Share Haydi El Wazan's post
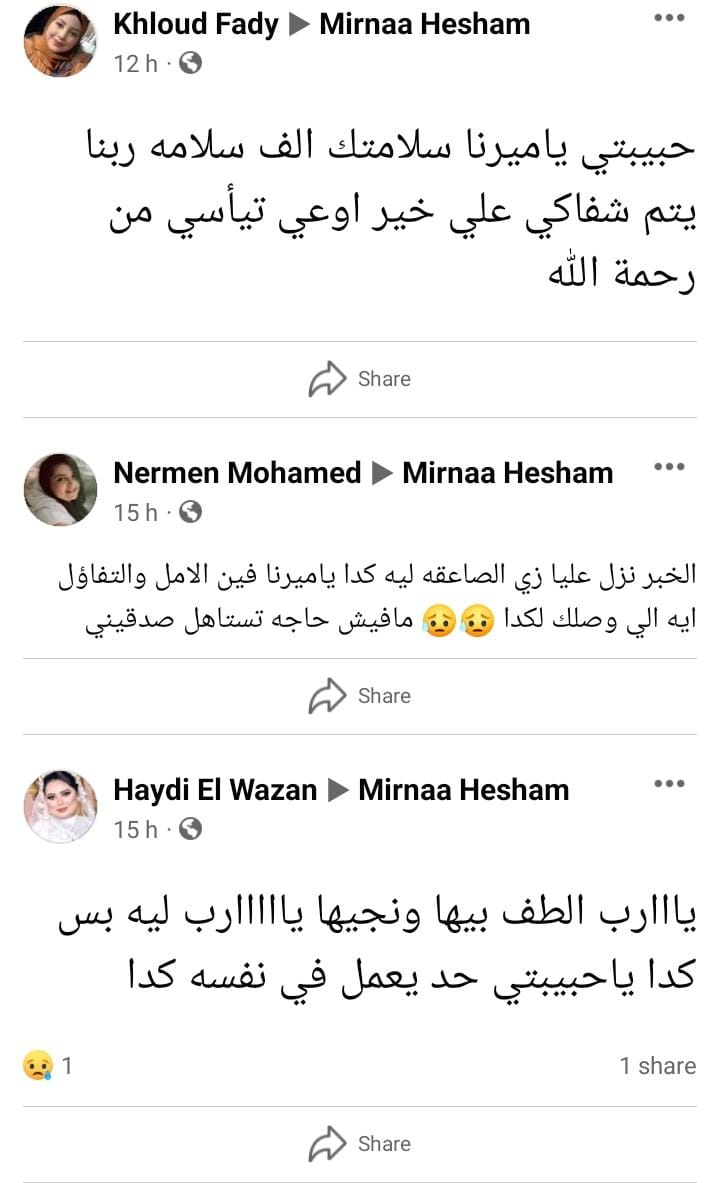This screenshot has width=720, height=1183. point(360,1144)
